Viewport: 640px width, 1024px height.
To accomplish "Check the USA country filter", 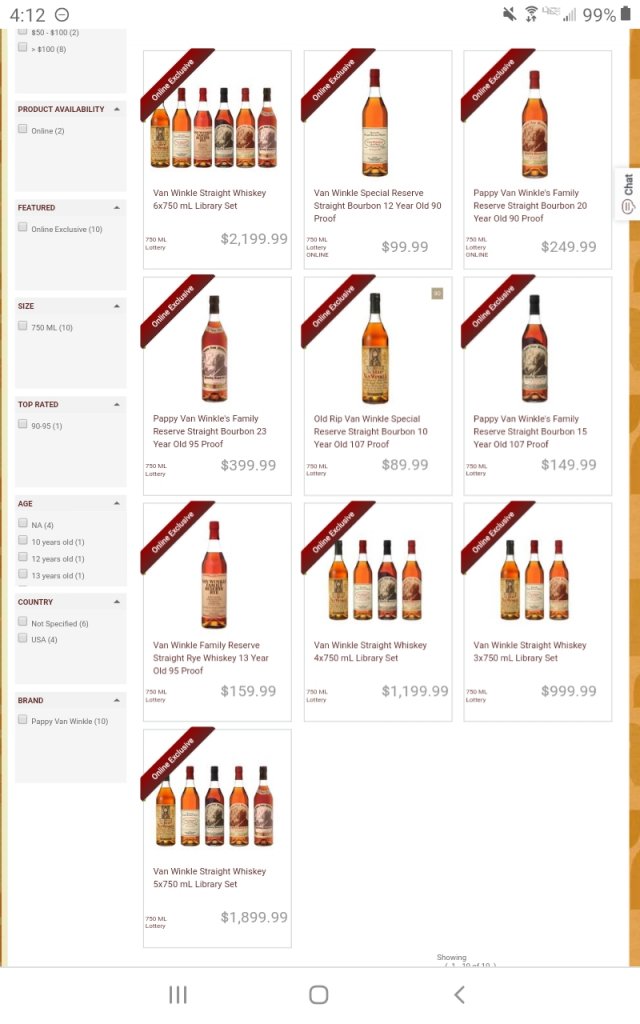I will (23, 639).
